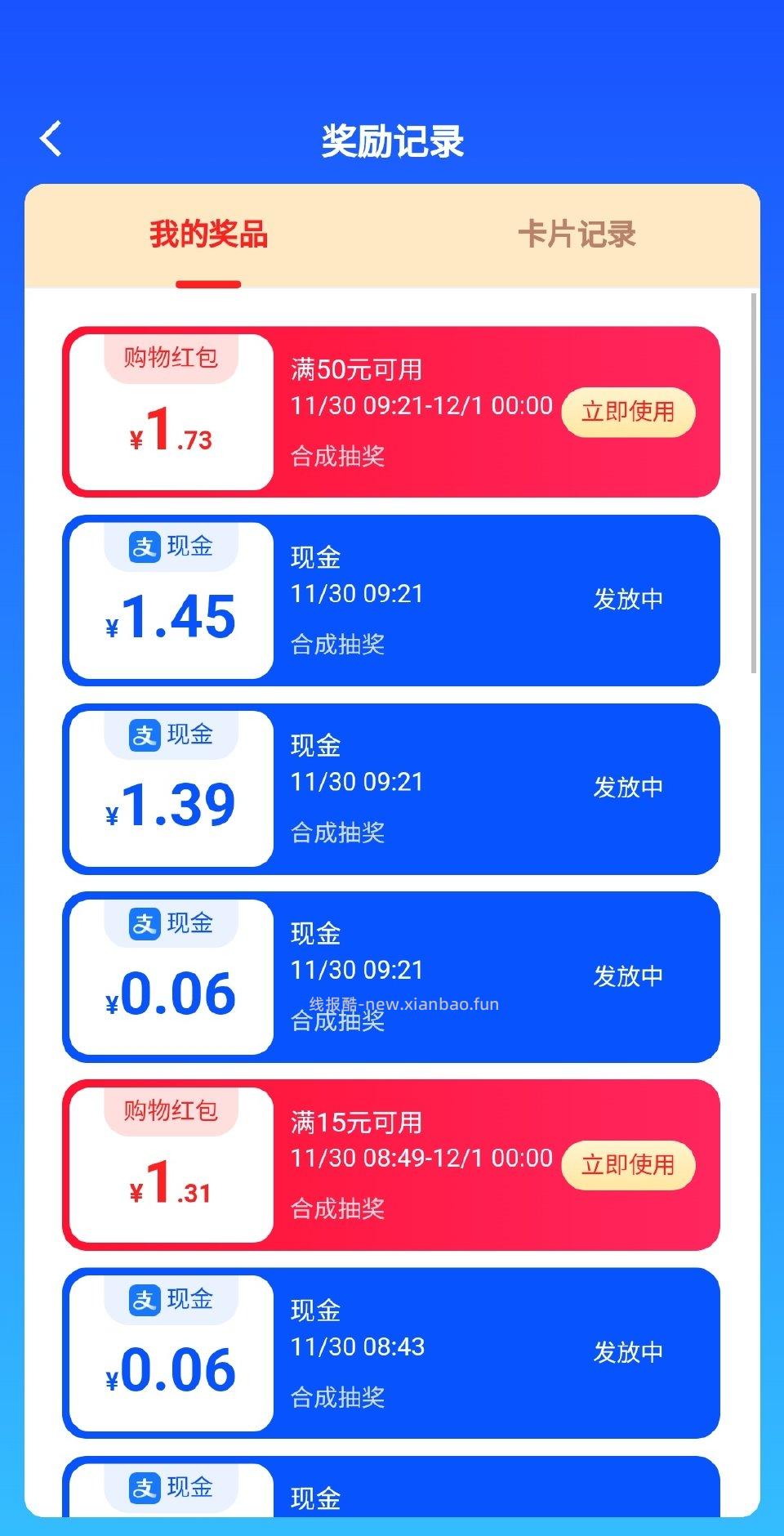The image size is (784, 1536).
Task: Tap the 发放中 status on the ¥1.39 card
Action: [x=629, y=787]
